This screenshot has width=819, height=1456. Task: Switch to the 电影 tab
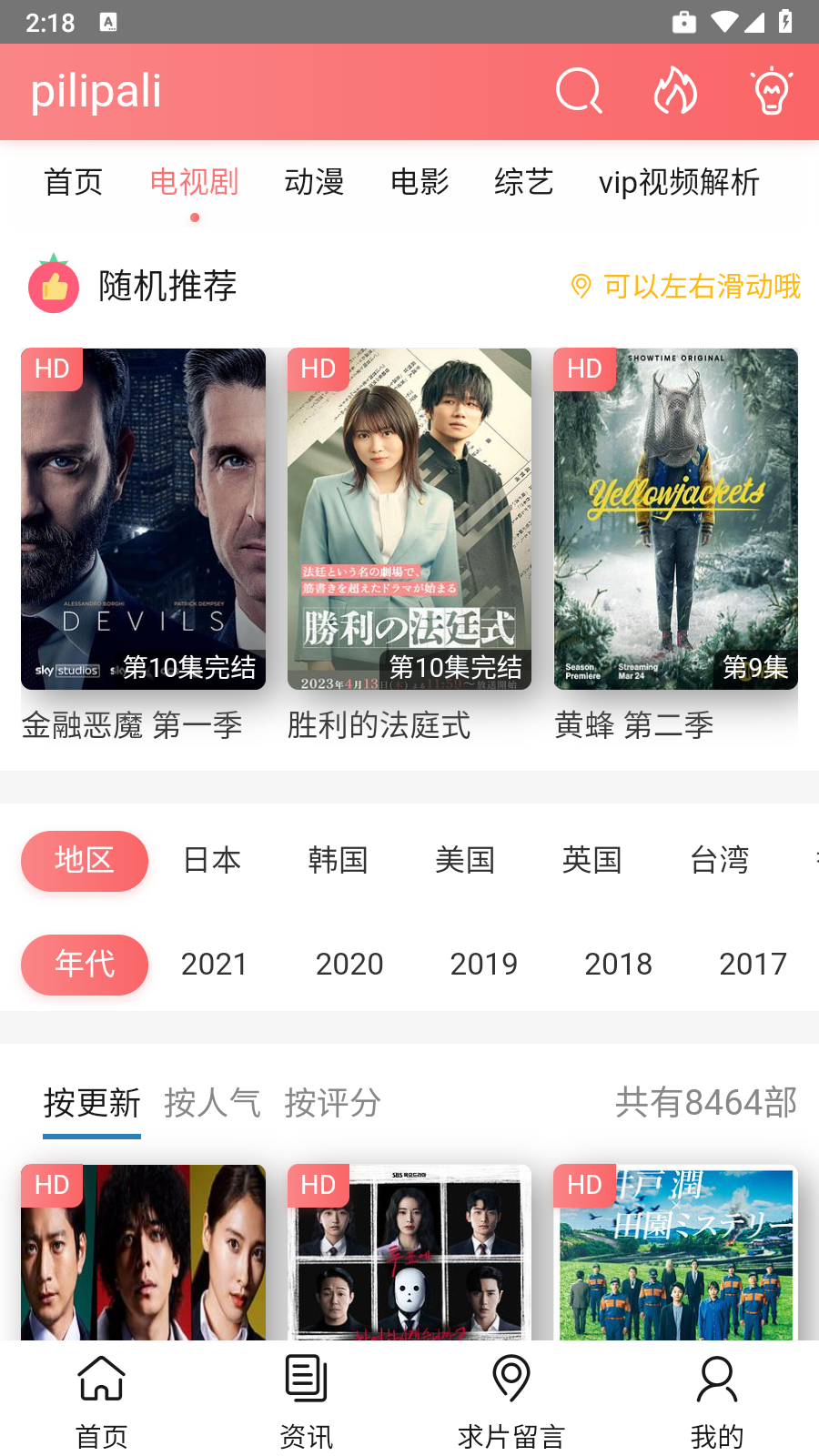click(x=420, y=182)
